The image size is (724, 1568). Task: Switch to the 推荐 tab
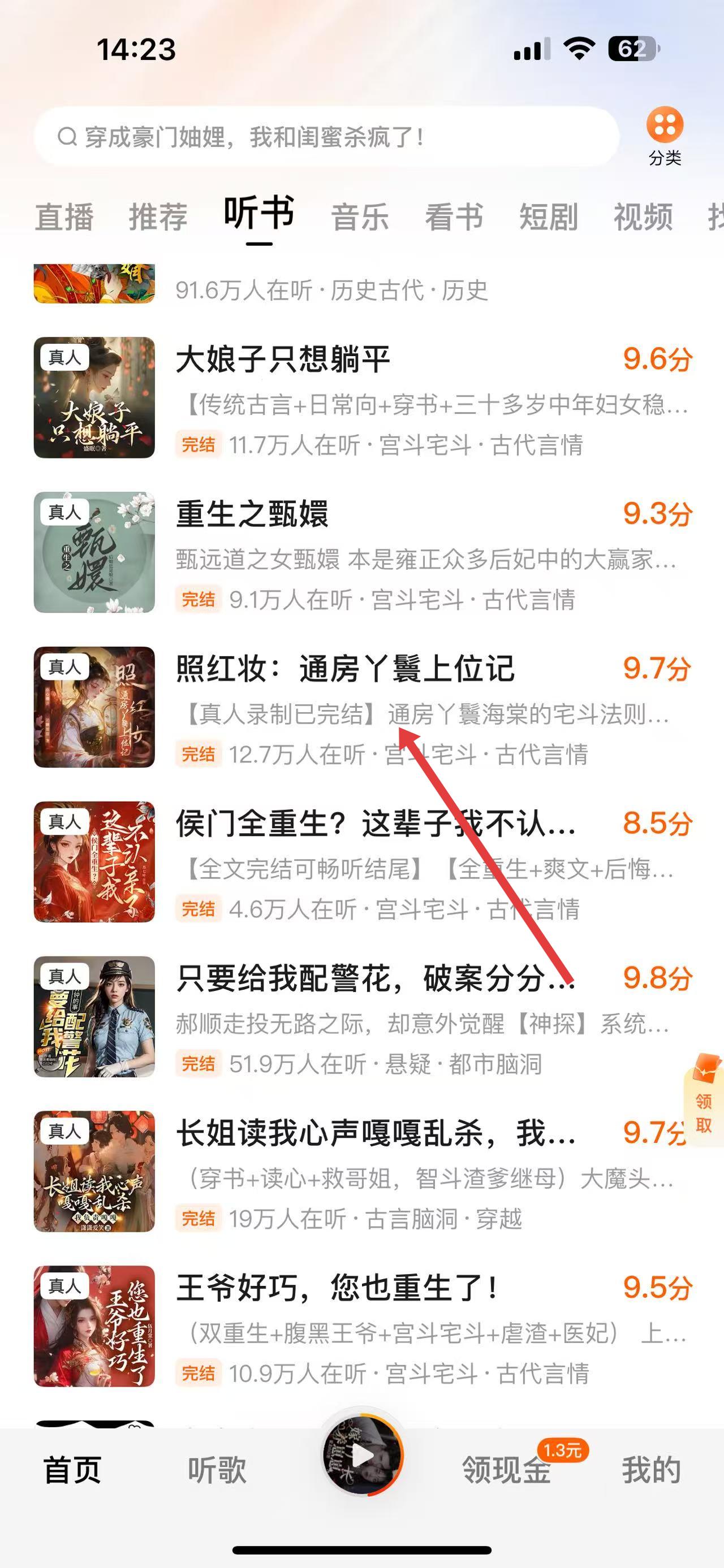[158, 217]
